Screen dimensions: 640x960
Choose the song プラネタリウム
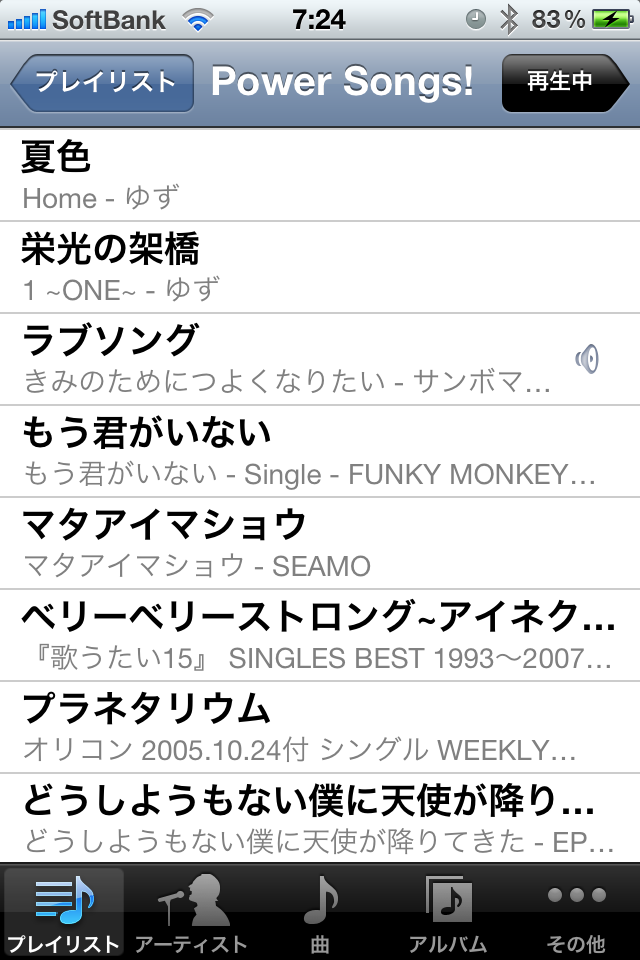coord(320,727)
